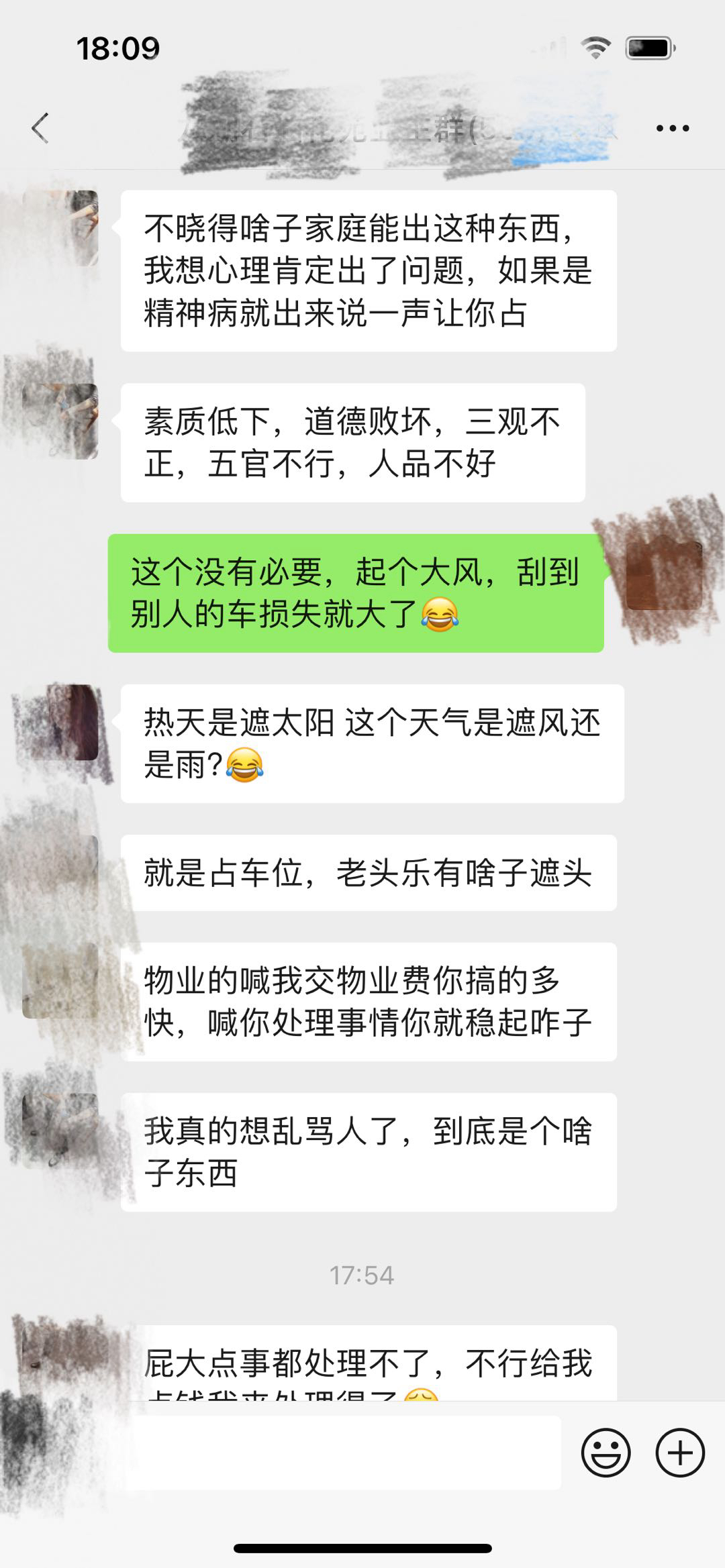
Task: Tap avatar beside 我真的想乱骂人了 message
Action: pos(60,1131)
